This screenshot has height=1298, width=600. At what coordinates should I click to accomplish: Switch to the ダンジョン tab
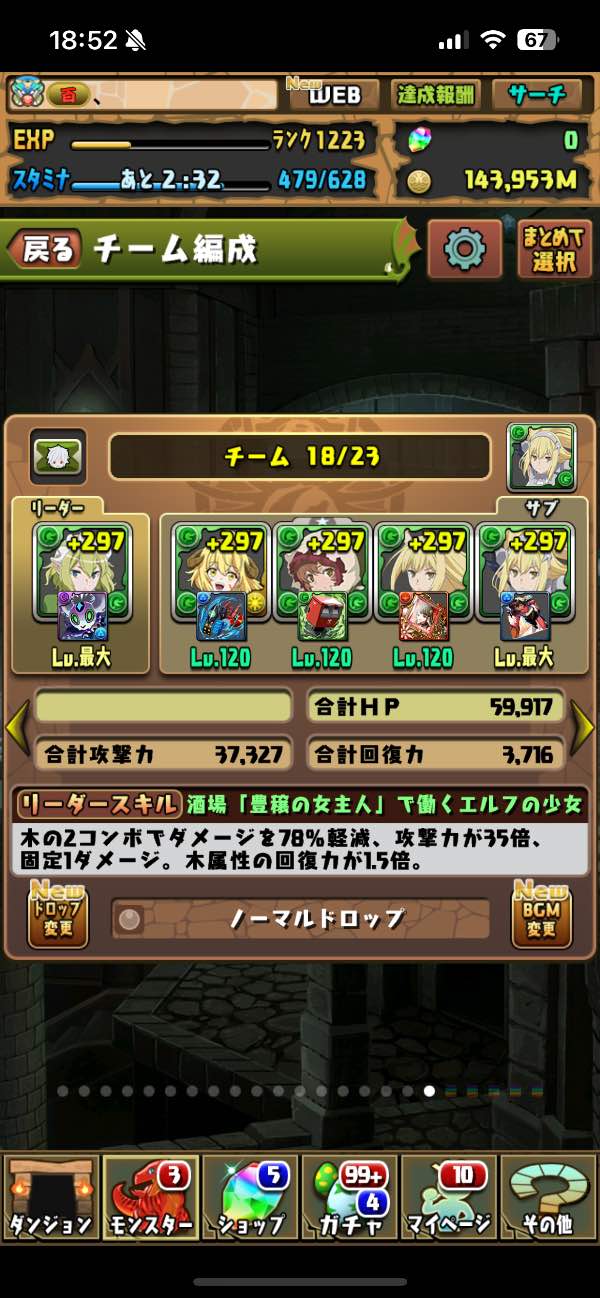(x=51, y=1197)
